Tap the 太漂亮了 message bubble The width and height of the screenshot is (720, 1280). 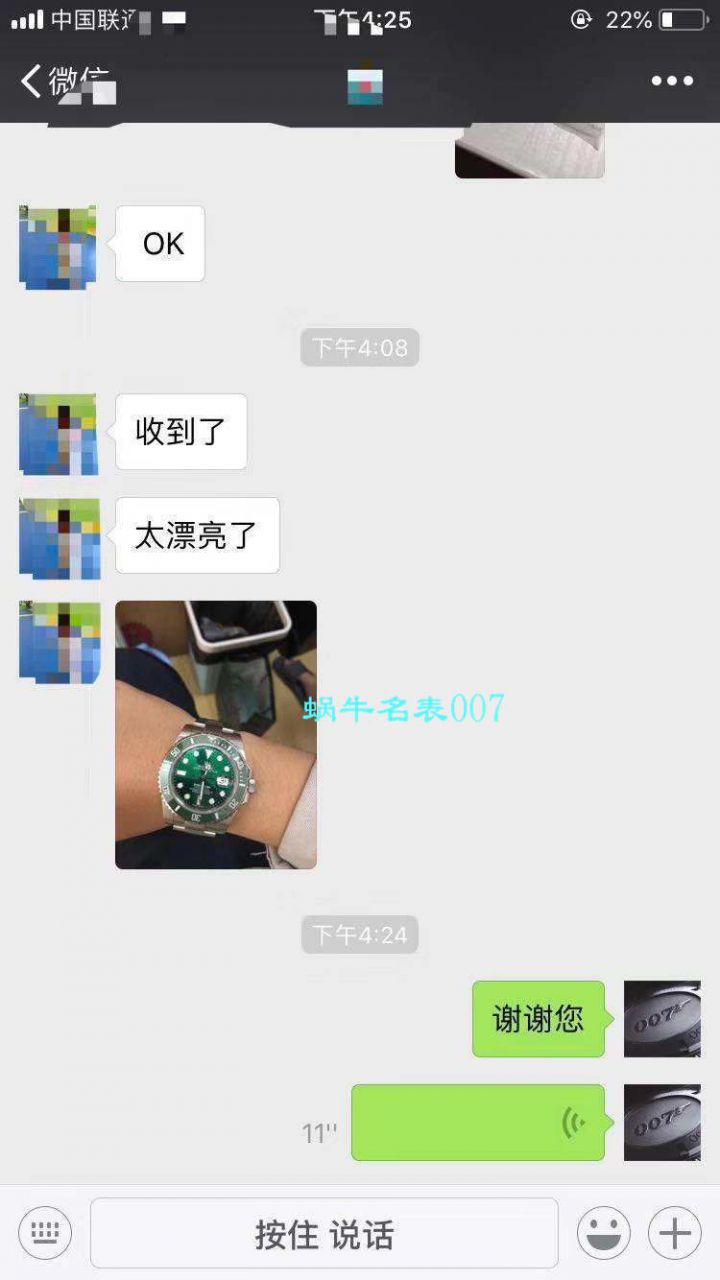click(x=197, y=535)
